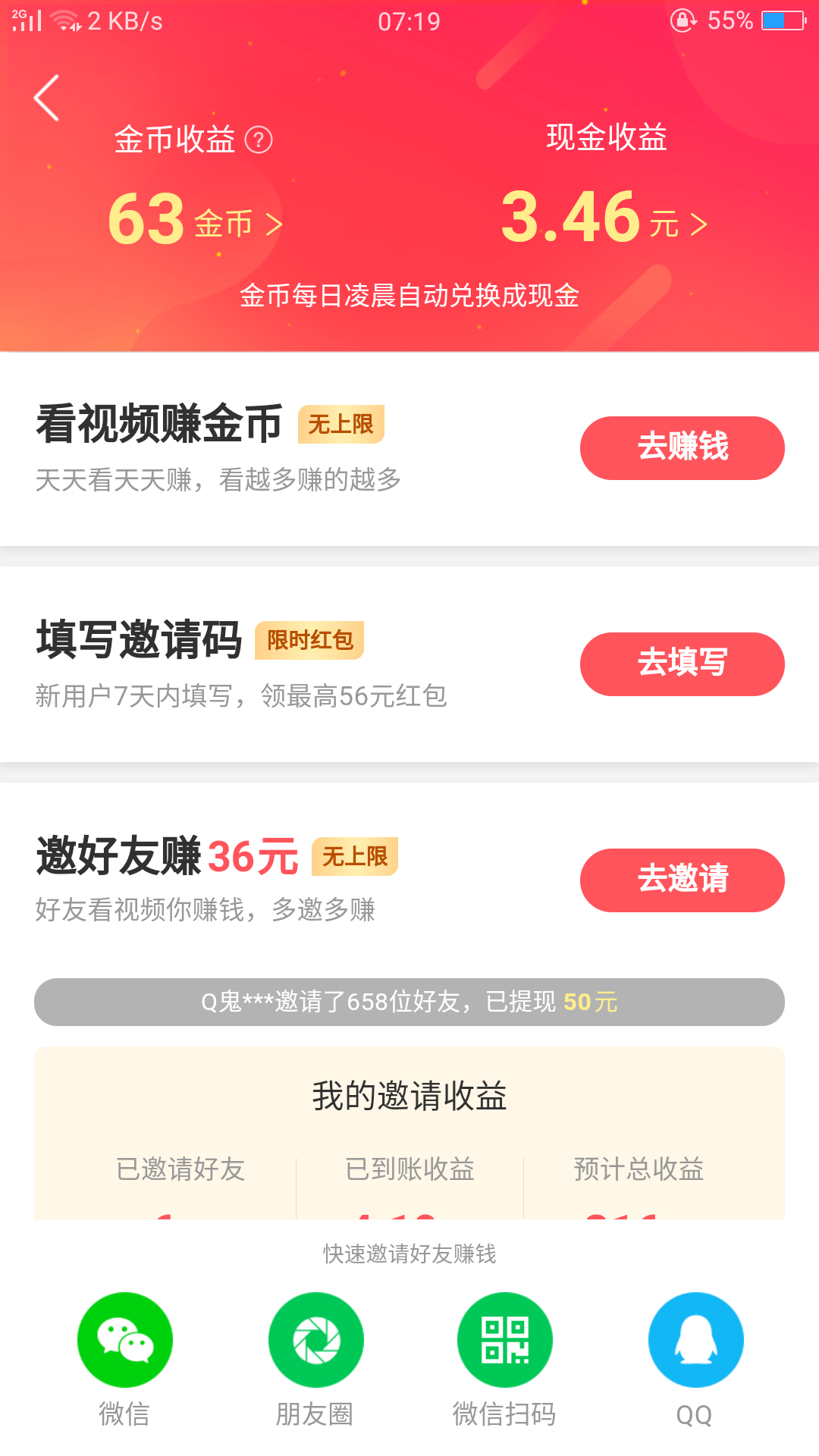
Task: Tap the 去赚钱 button
Action: [x=682, y=447]
